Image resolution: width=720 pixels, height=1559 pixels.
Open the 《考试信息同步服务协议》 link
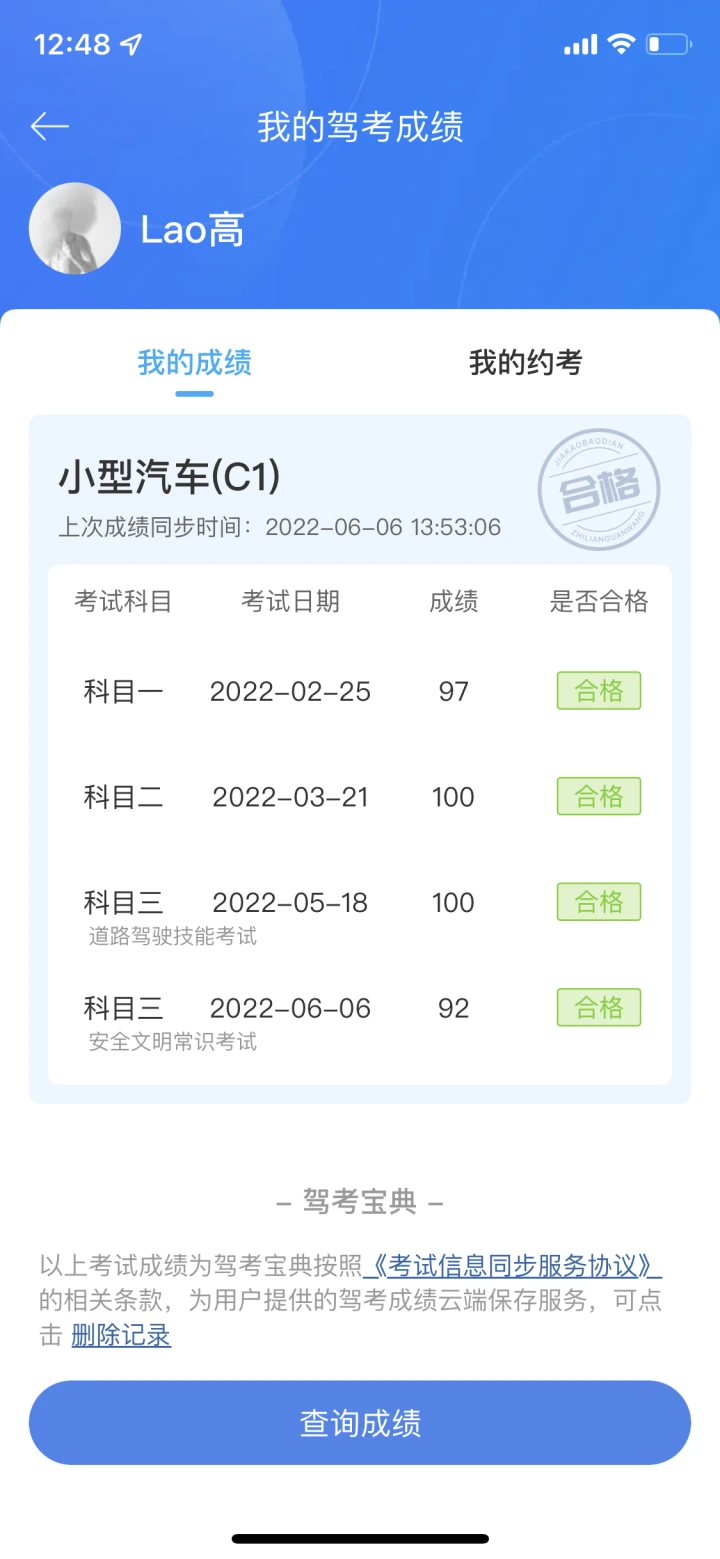[512, 1266]
